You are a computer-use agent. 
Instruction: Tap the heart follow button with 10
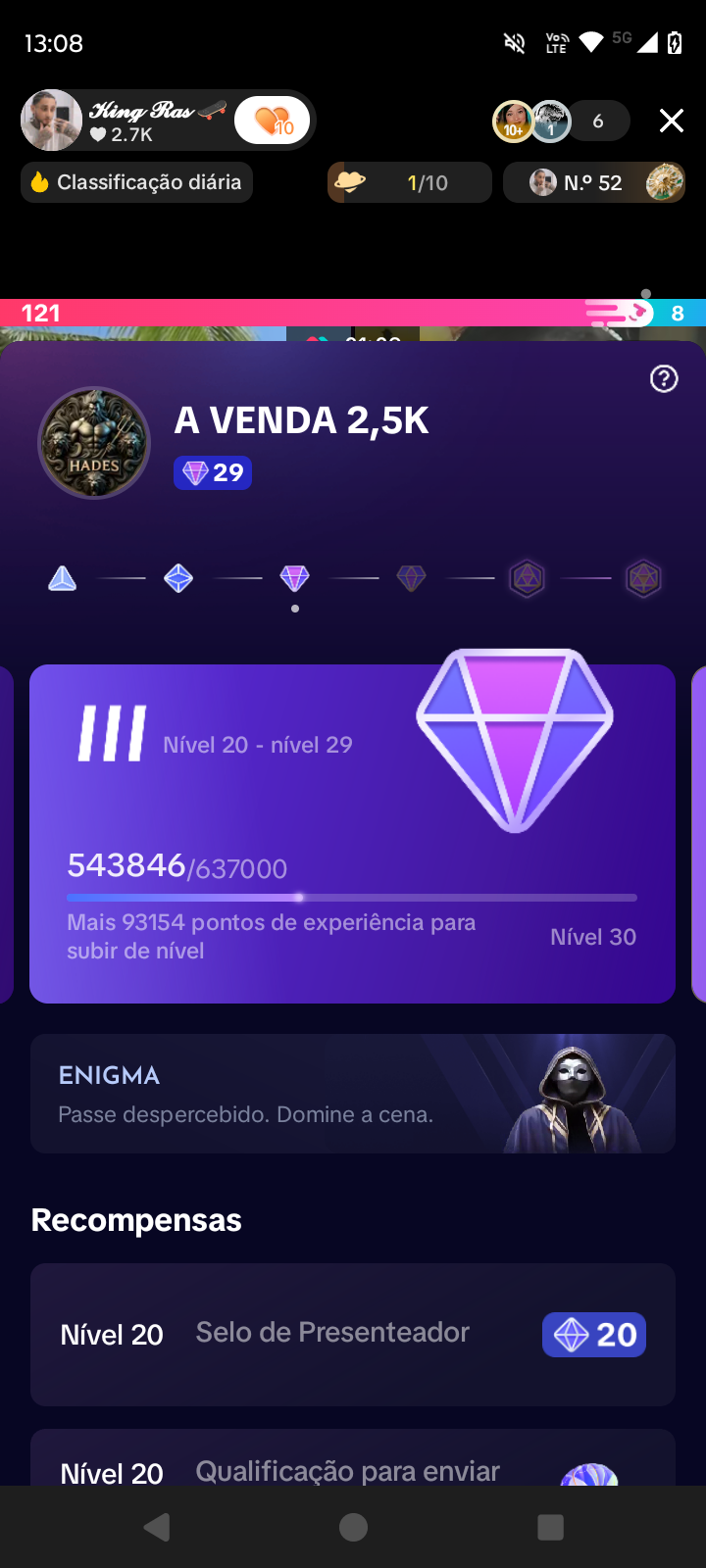[x=273, y=122]
